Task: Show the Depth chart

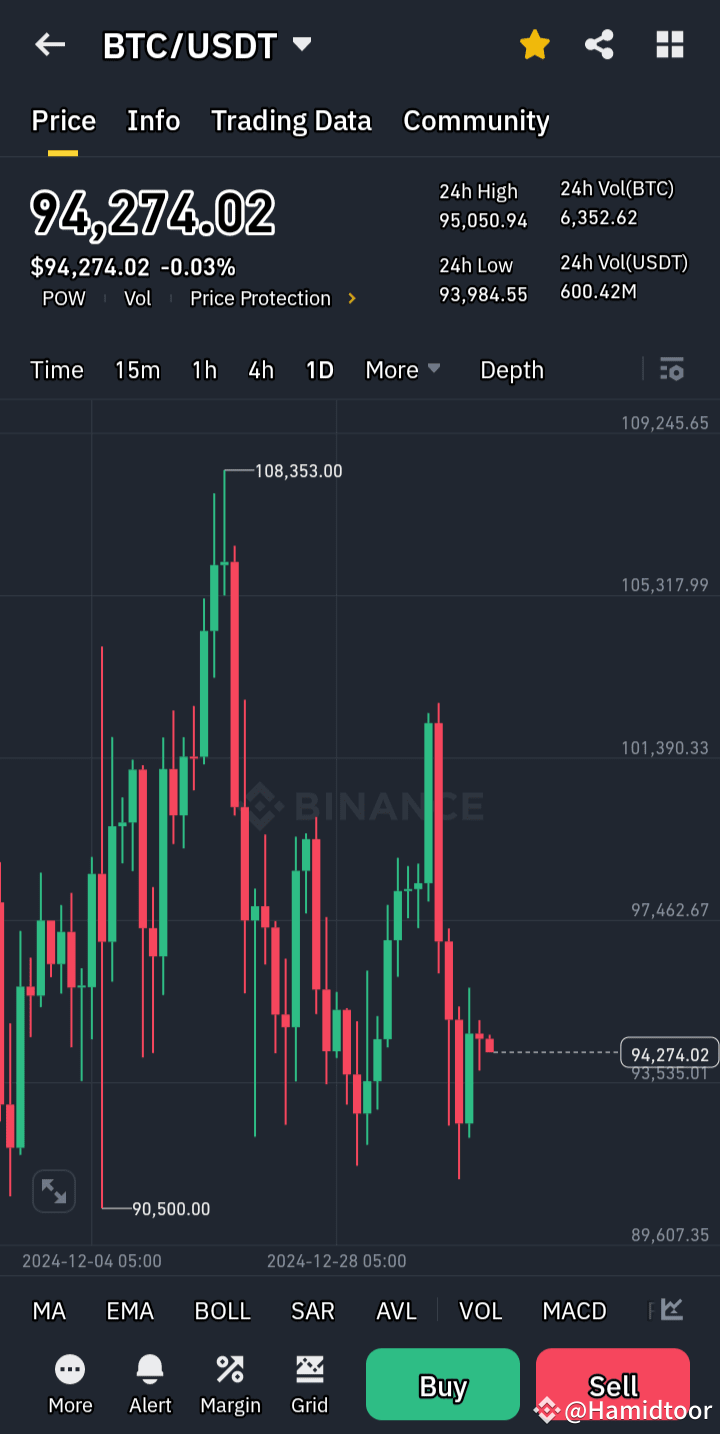Action: [x=512, y=370]
